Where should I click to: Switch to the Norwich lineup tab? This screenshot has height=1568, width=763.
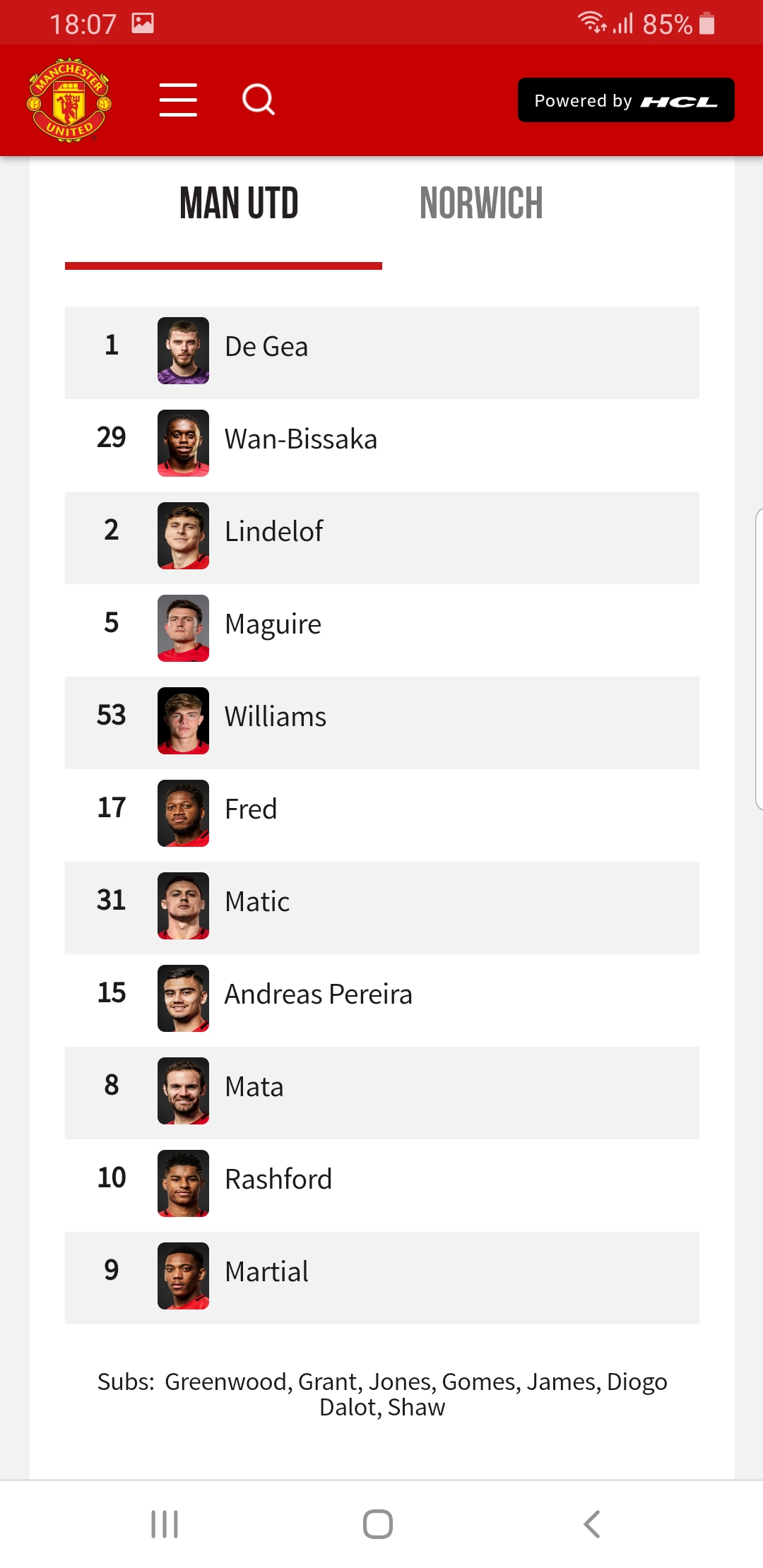pos(481,203)
